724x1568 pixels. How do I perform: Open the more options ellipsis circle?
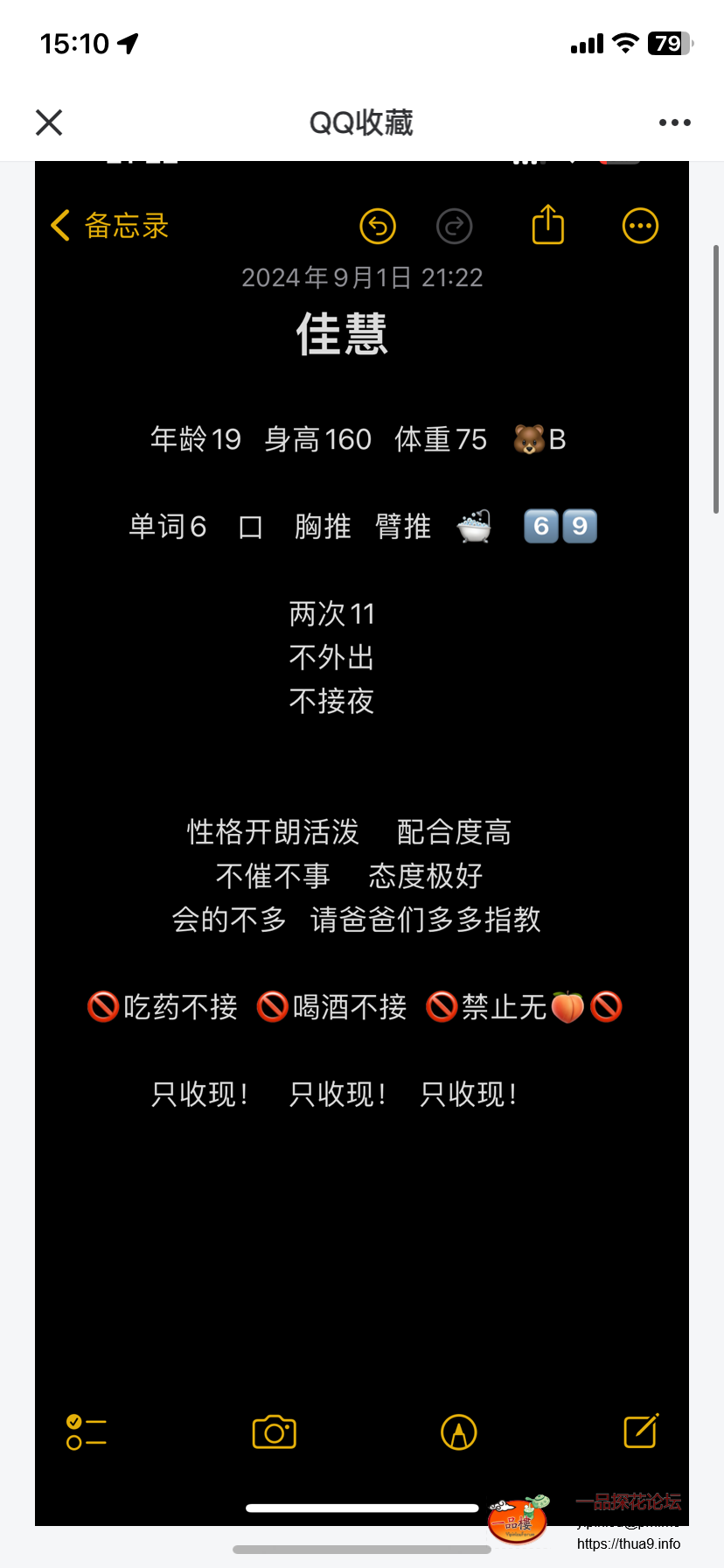639,226
